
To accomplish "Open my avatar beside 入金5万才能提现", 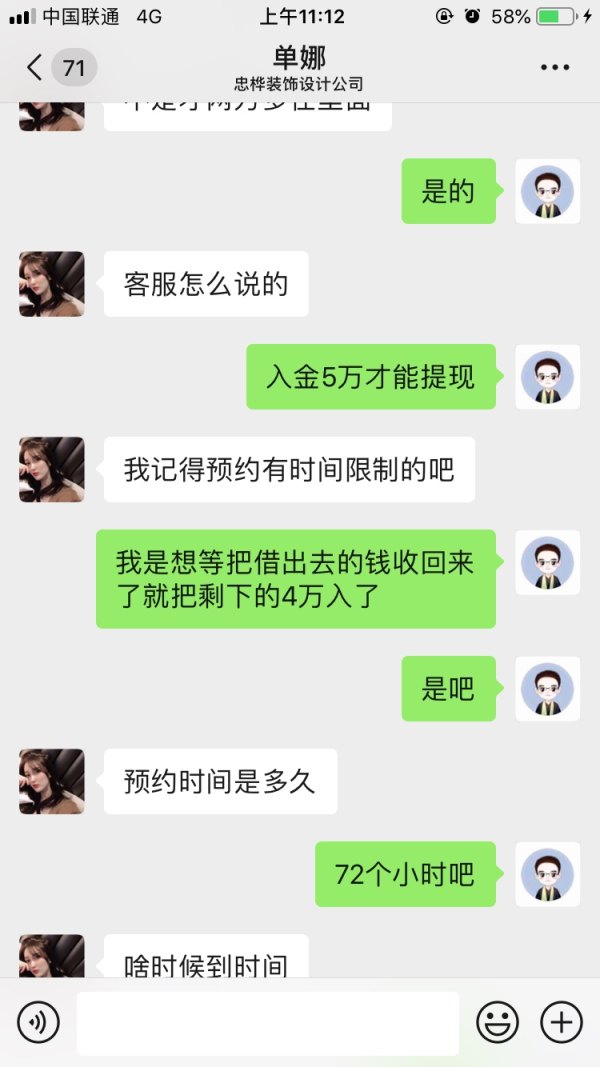I will (x=547, y=377).
